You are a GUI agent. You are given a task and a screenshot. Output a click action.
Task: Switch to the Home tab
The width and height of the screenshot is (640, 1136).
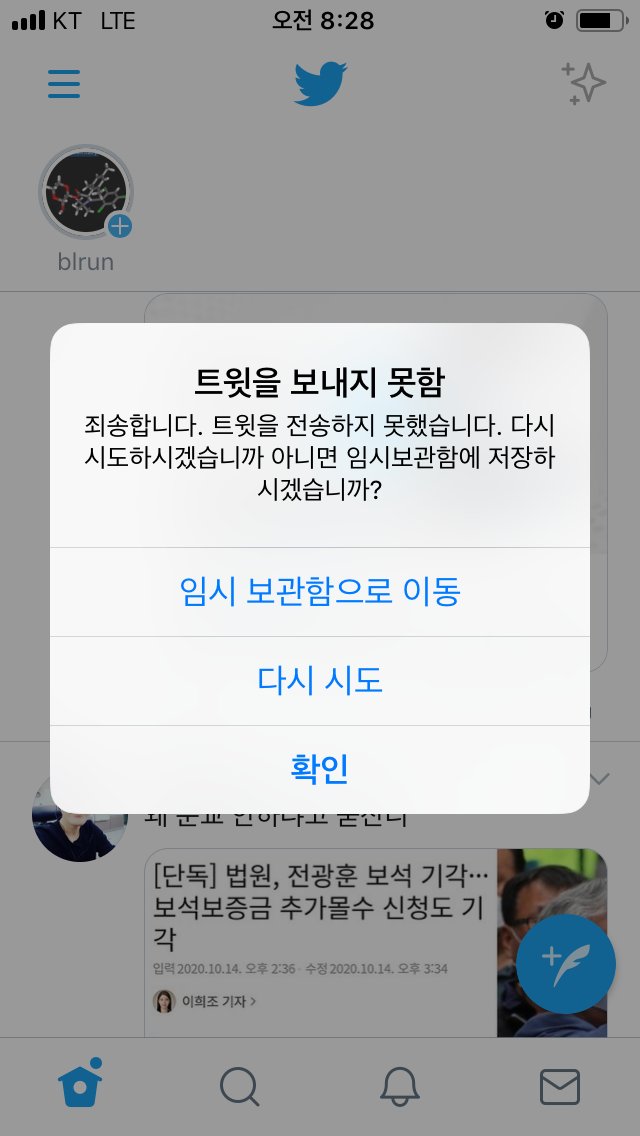point(80,1084)
